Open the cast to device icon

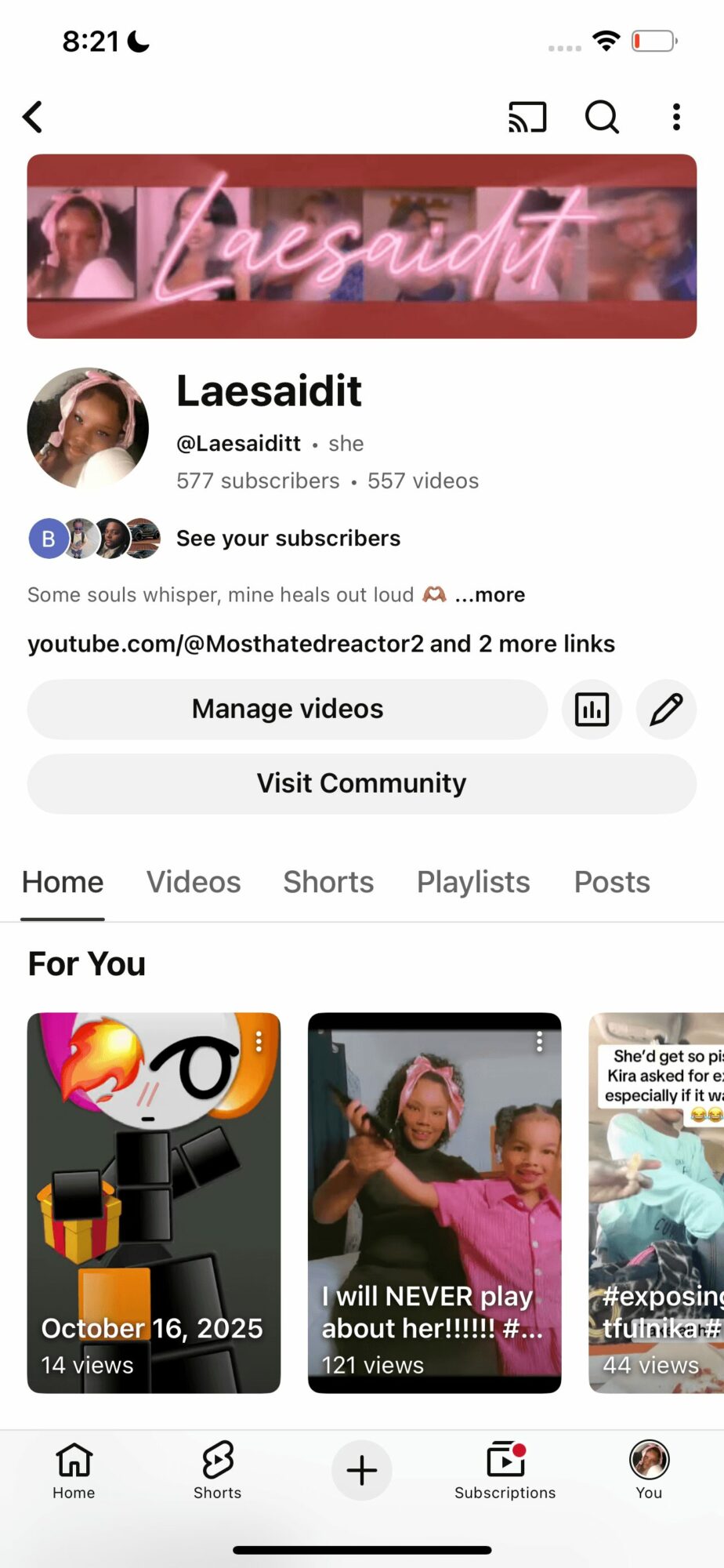[x=527, y=118]
